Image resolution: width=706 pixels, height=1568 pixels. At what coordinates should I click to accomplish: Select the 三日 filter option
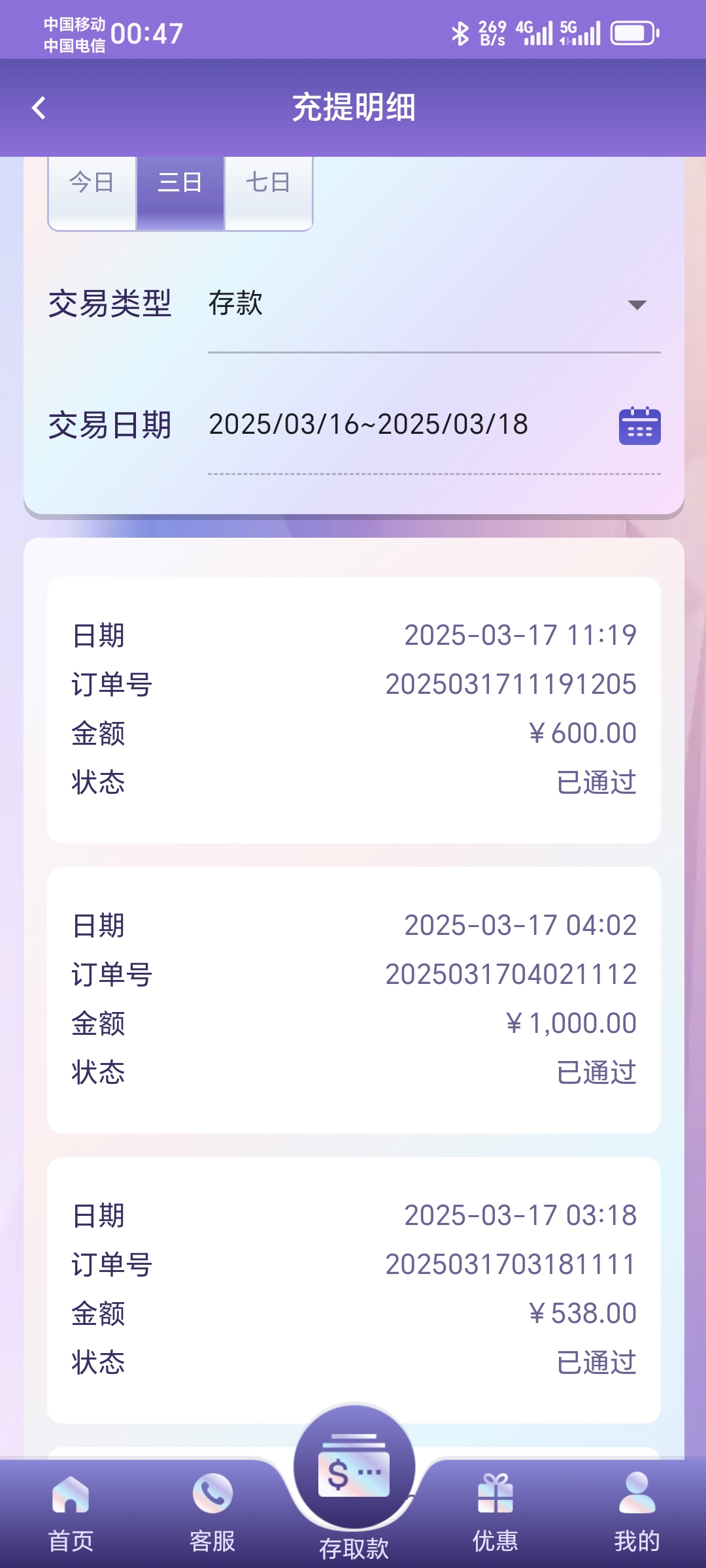(x=179, y=184)
